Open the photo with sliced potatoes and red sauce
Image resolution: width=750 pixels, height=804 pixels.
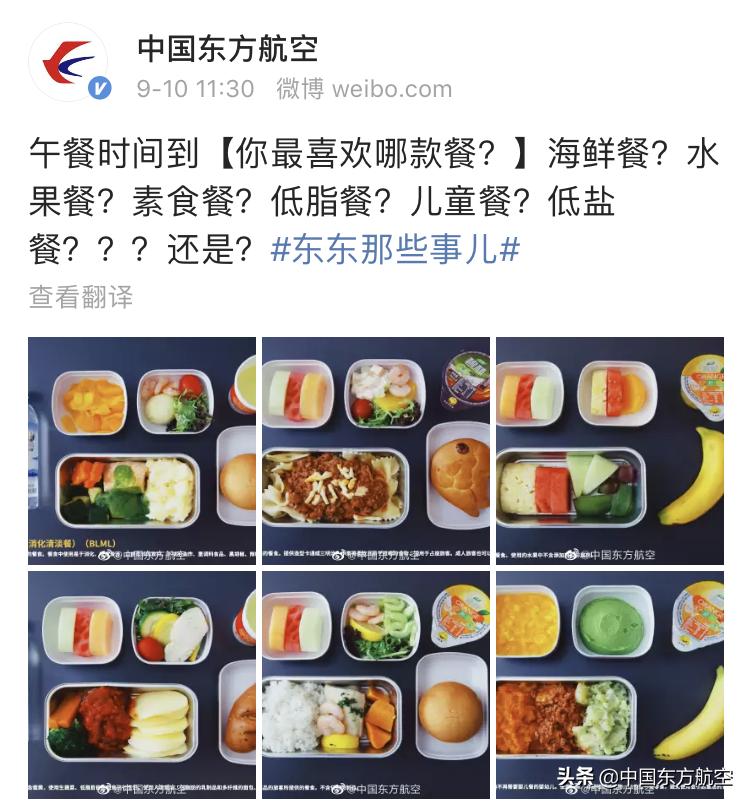(x=142, y=684)
